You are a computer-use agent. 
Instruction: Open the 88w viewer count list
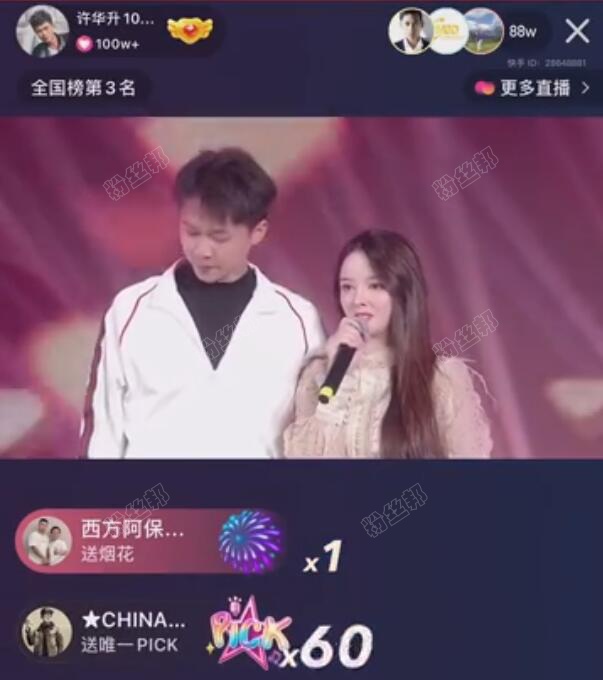tap(522, 31)
